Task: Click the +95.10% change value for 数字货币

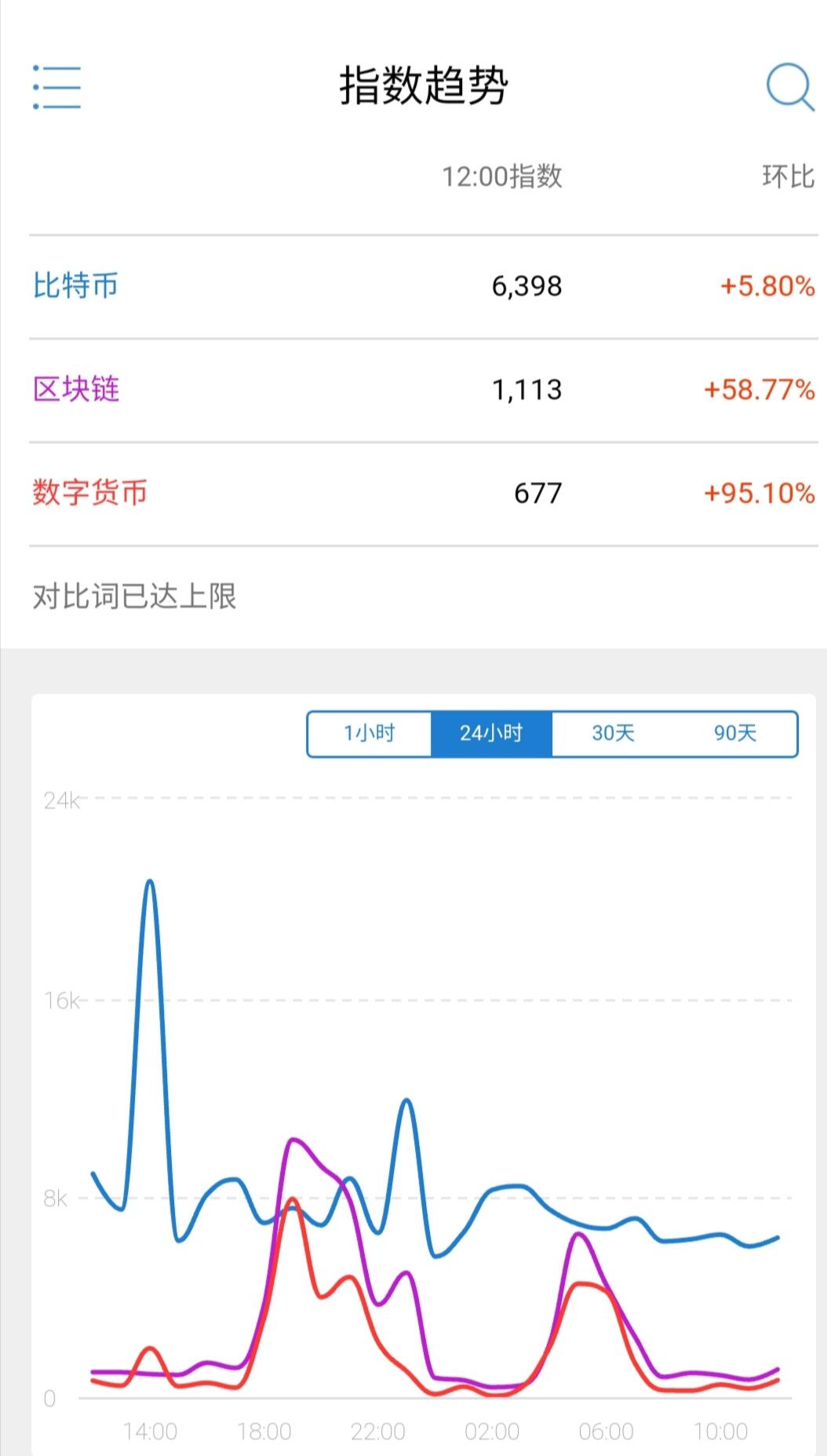Action: click(x=756, y=494)
